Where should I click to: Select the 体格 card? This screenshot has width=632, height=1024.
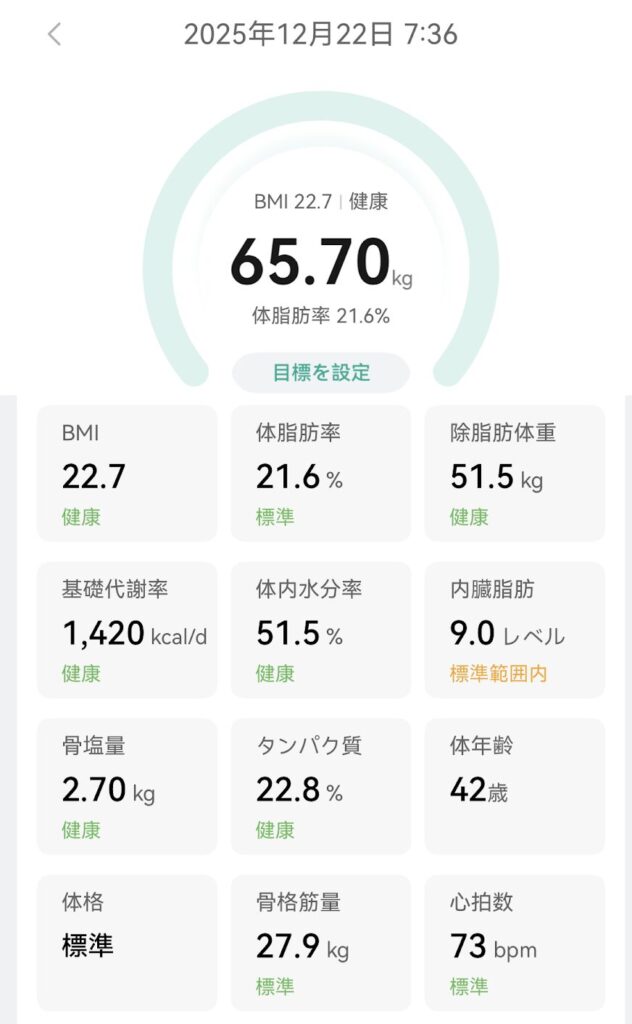point(127,943)
